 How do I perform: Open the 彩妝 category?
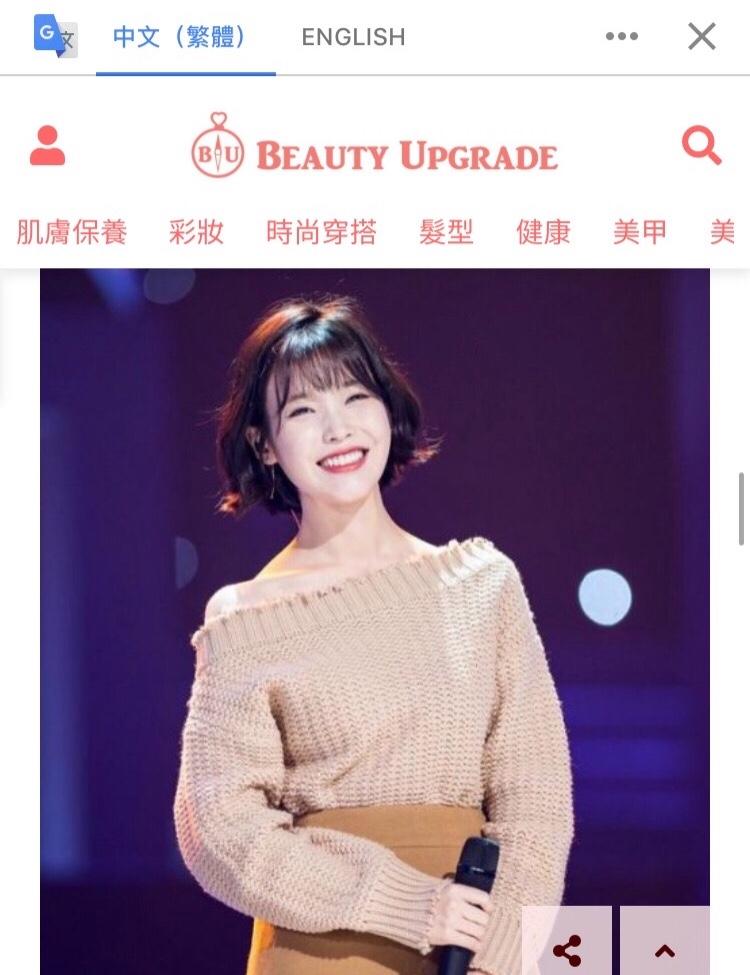coord(196,233)
